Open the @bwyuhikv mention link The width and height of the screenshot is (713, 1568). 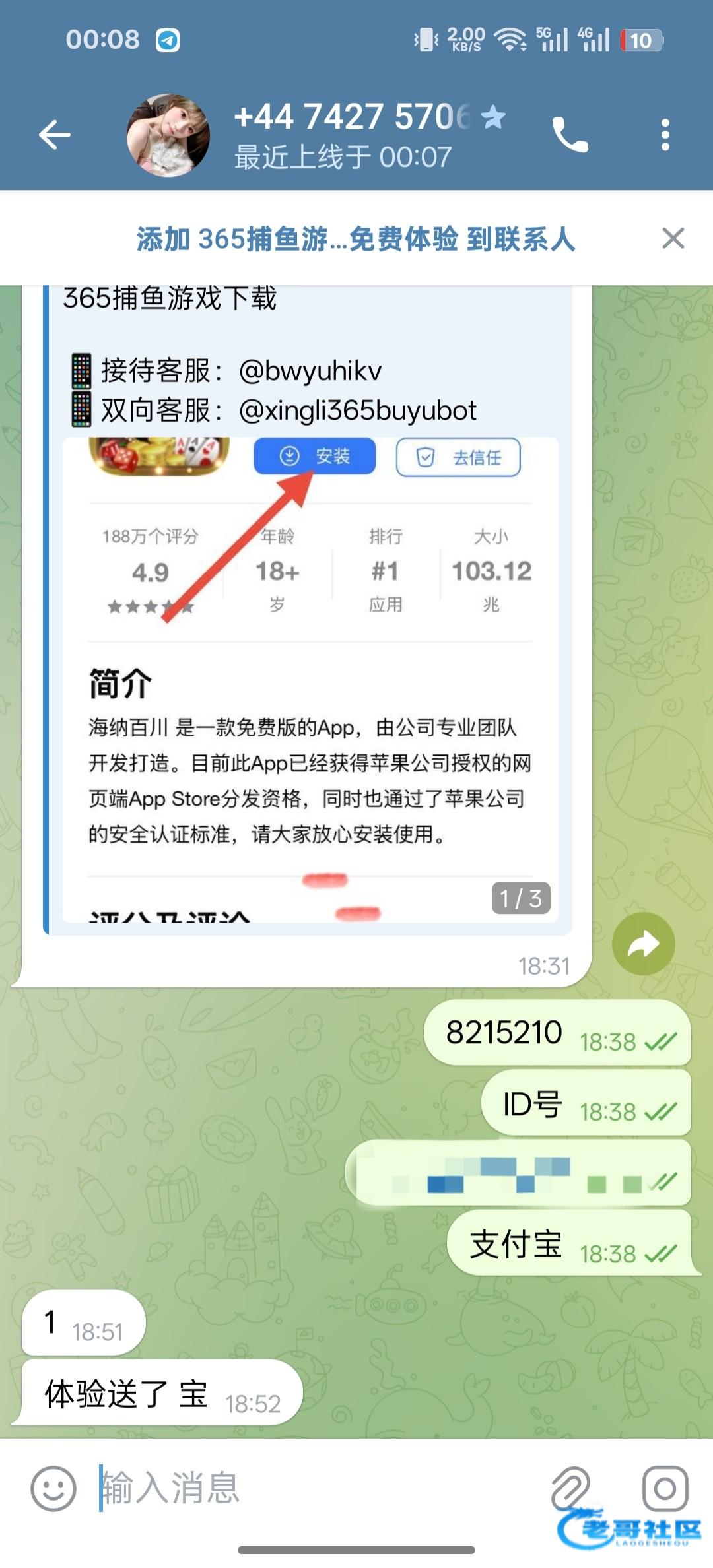(310, 372)
